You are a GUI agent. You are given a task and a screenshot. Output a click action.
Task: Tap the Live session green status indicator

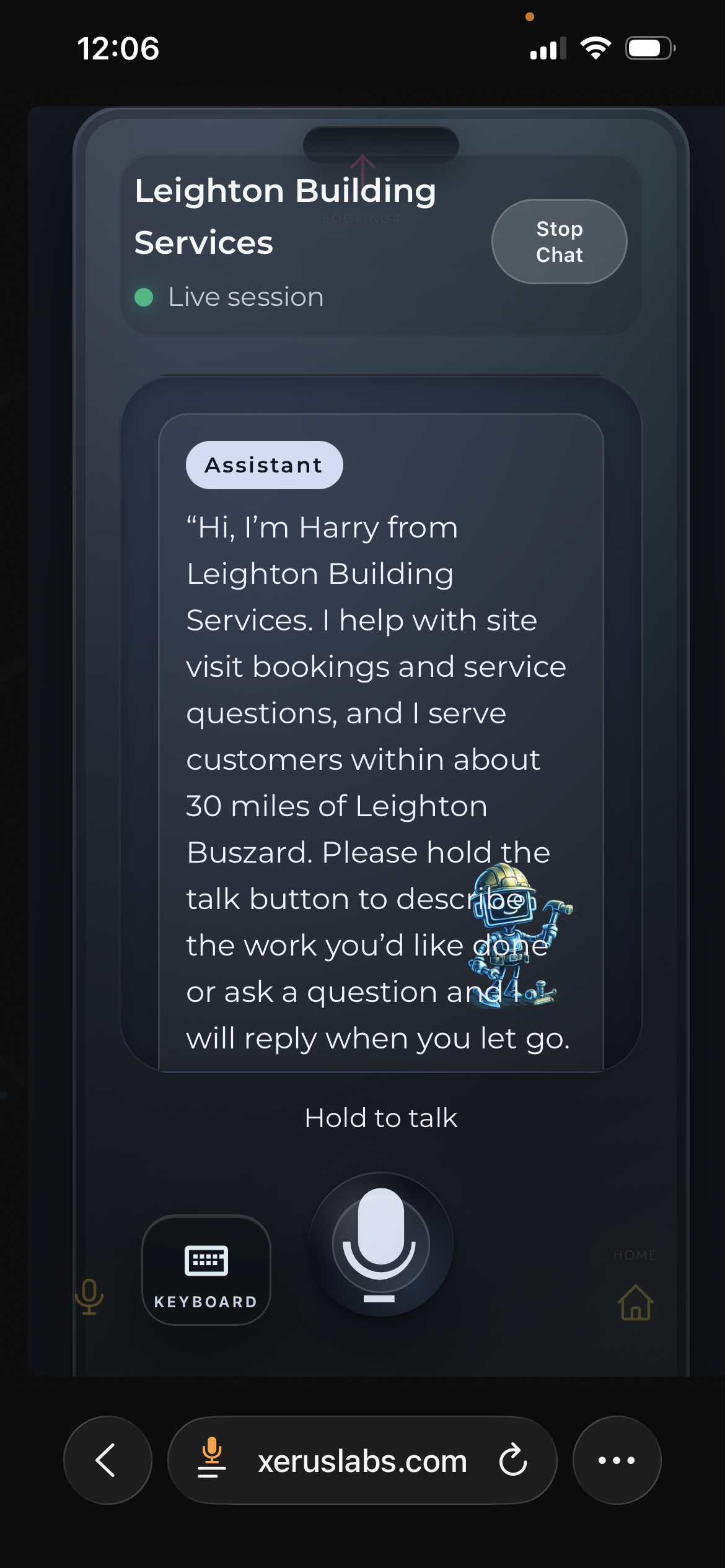pyautogui.click(x=144, y=297)
